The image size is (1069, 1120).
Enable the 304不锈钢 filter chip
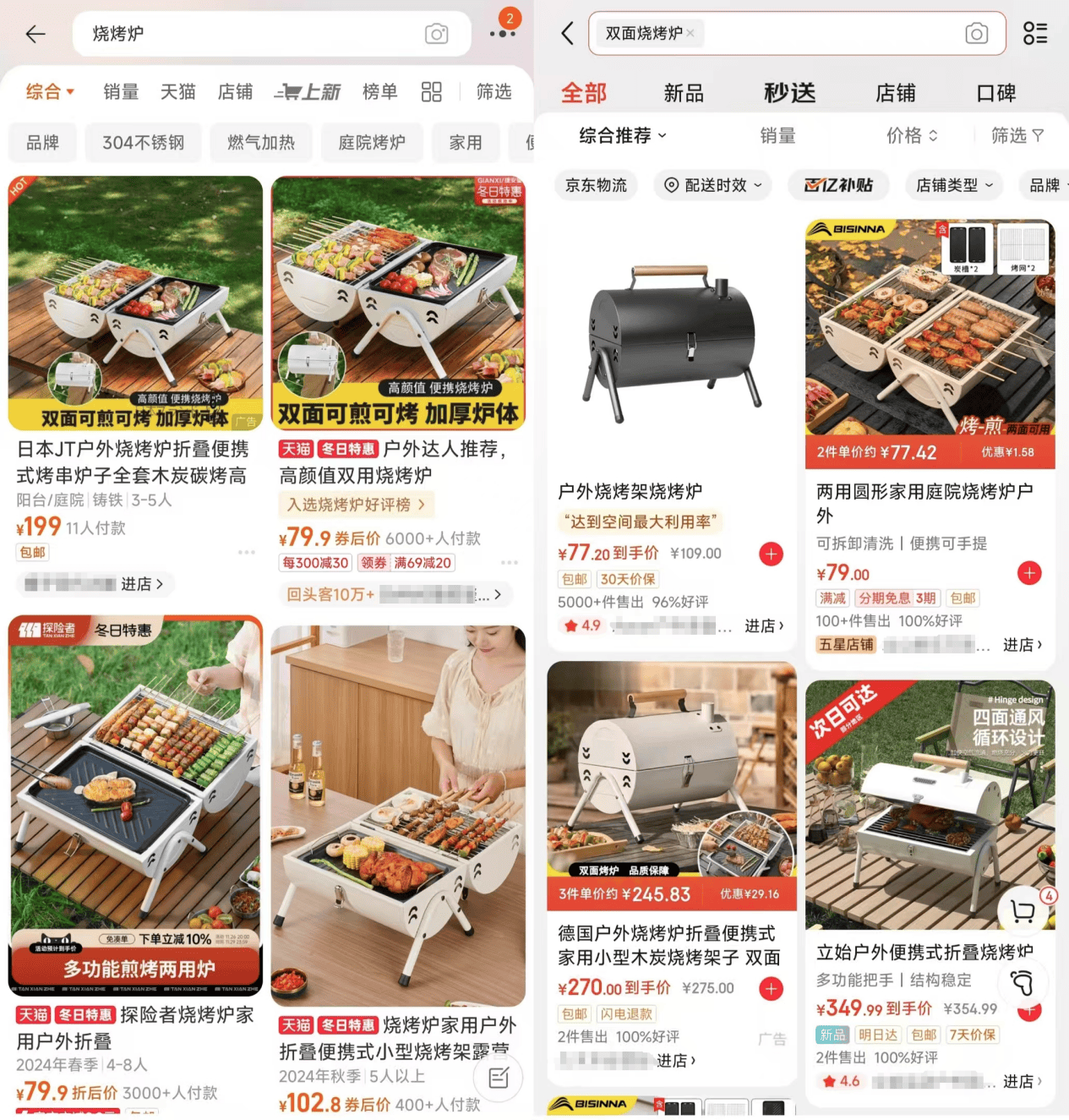pos(143,143)
